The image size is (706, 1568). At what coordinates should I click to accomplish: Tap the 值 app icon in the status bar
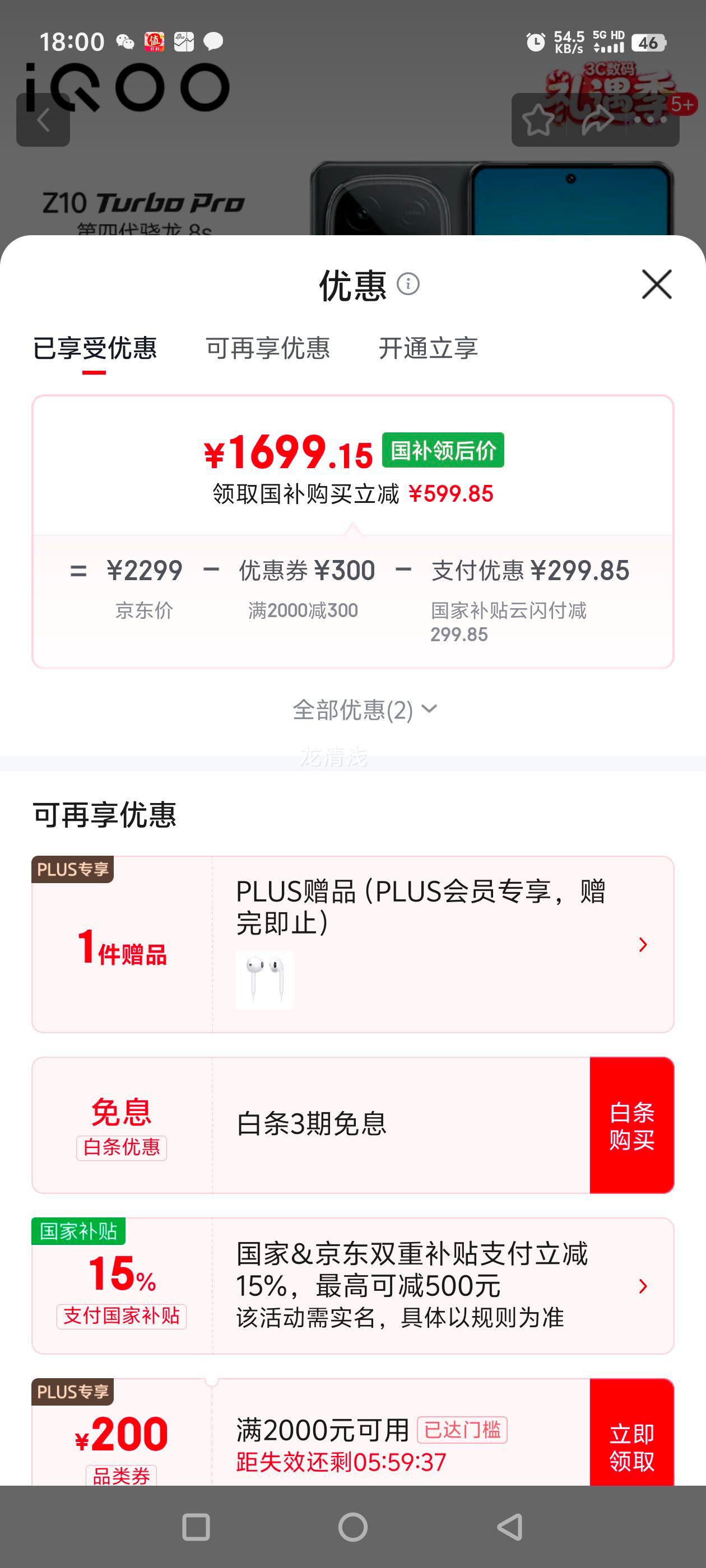(x=155, y=41)
